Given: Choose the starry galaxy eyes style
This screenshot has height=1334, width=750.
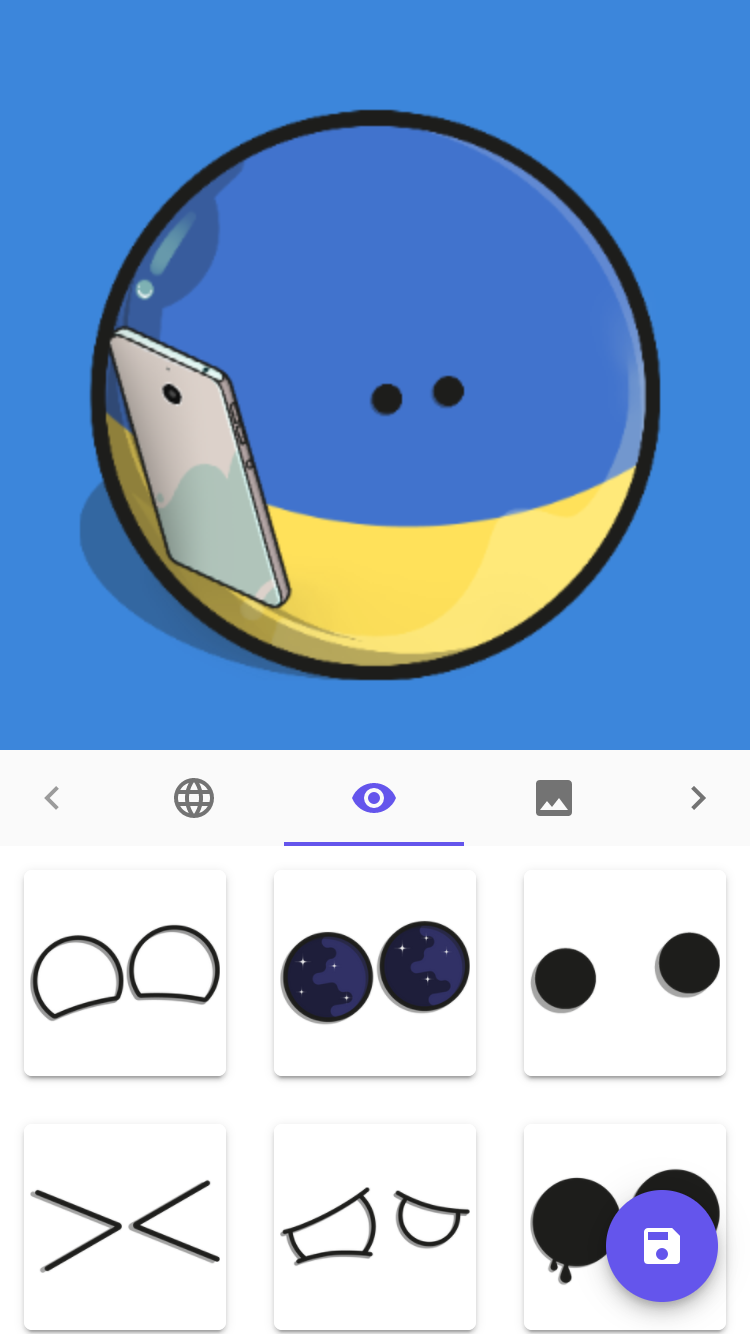Looking at the screenshot, I should click(375, 973).
